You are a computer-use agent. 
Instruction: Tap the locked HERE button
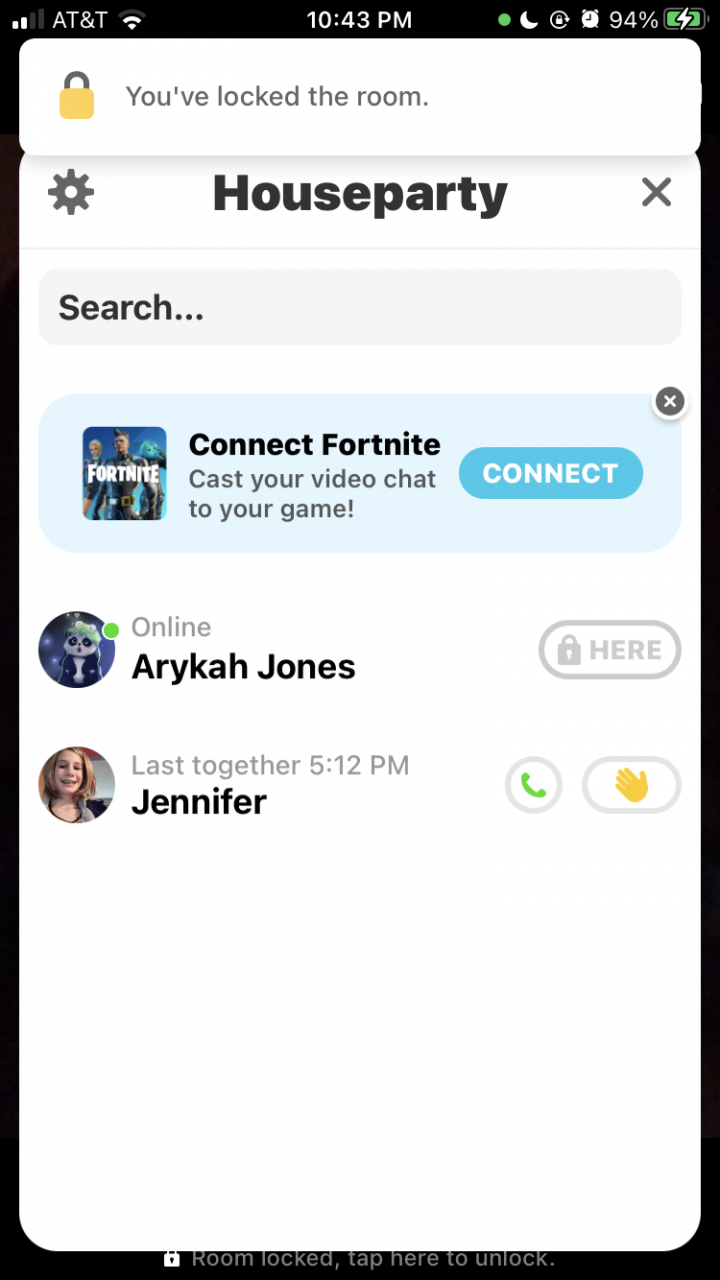pyautogui.click(x=610, y=651)
